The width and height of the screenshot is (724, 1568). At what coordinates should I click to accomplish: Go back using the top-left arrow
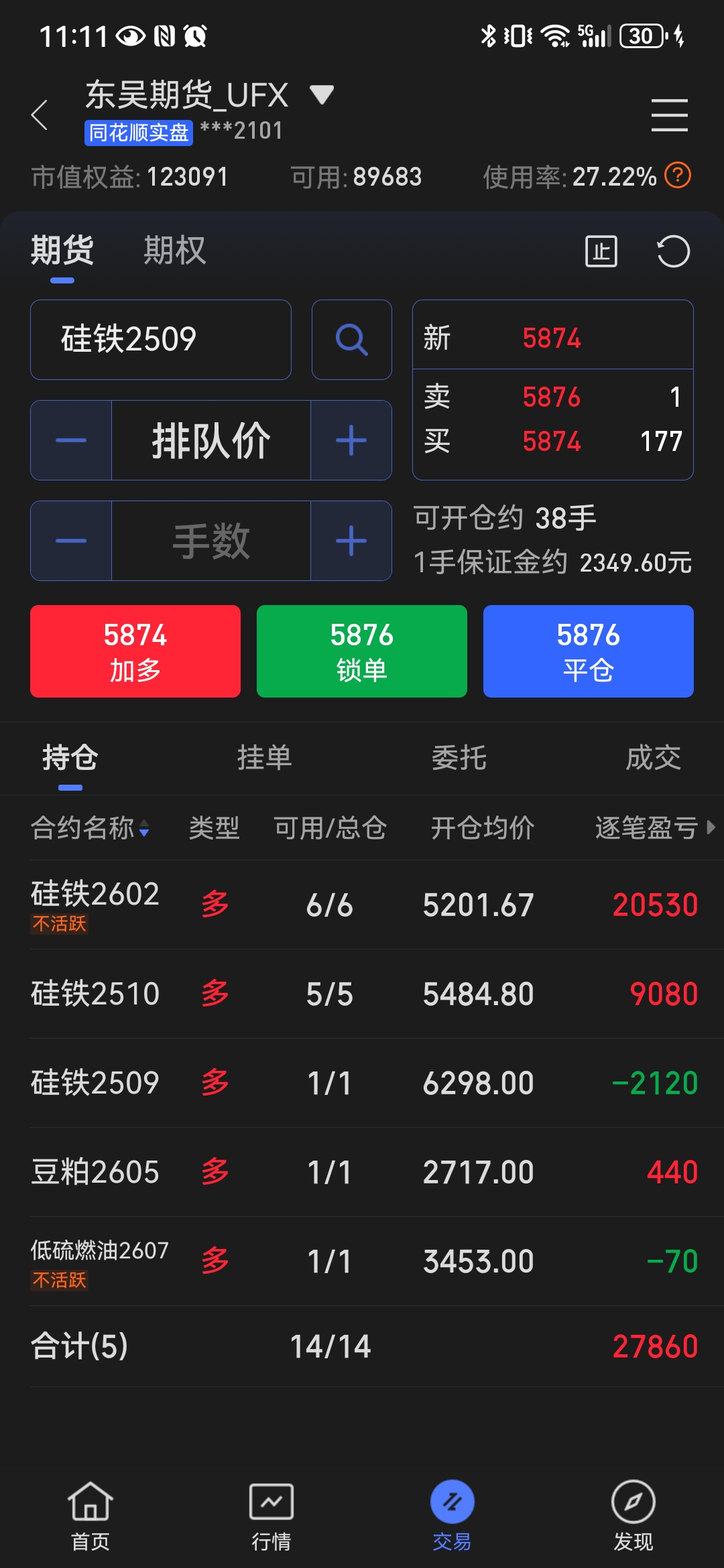40,115
